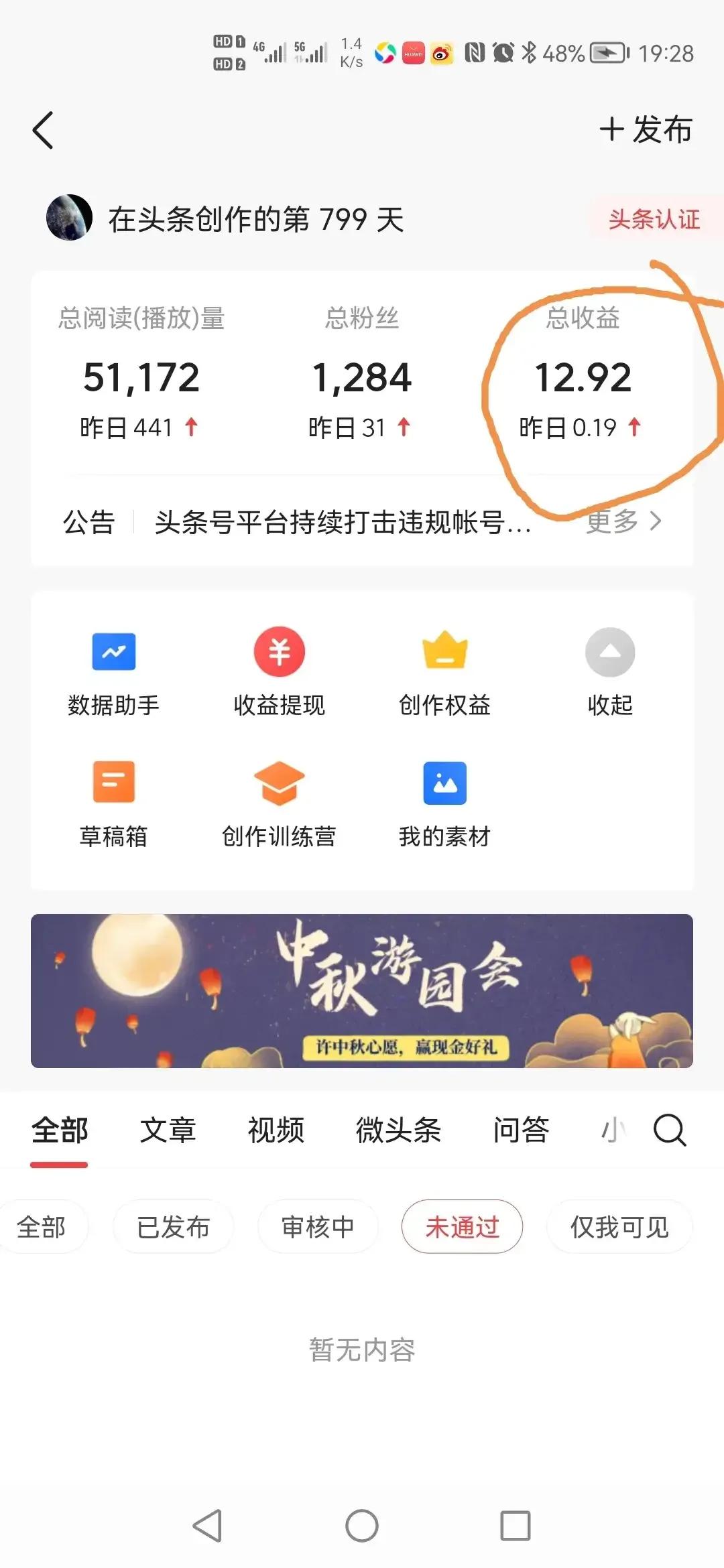The height and width of the screenshot is (1568, 724).
Task: Open the 微头条 tab
Action: click(398, 1129)
